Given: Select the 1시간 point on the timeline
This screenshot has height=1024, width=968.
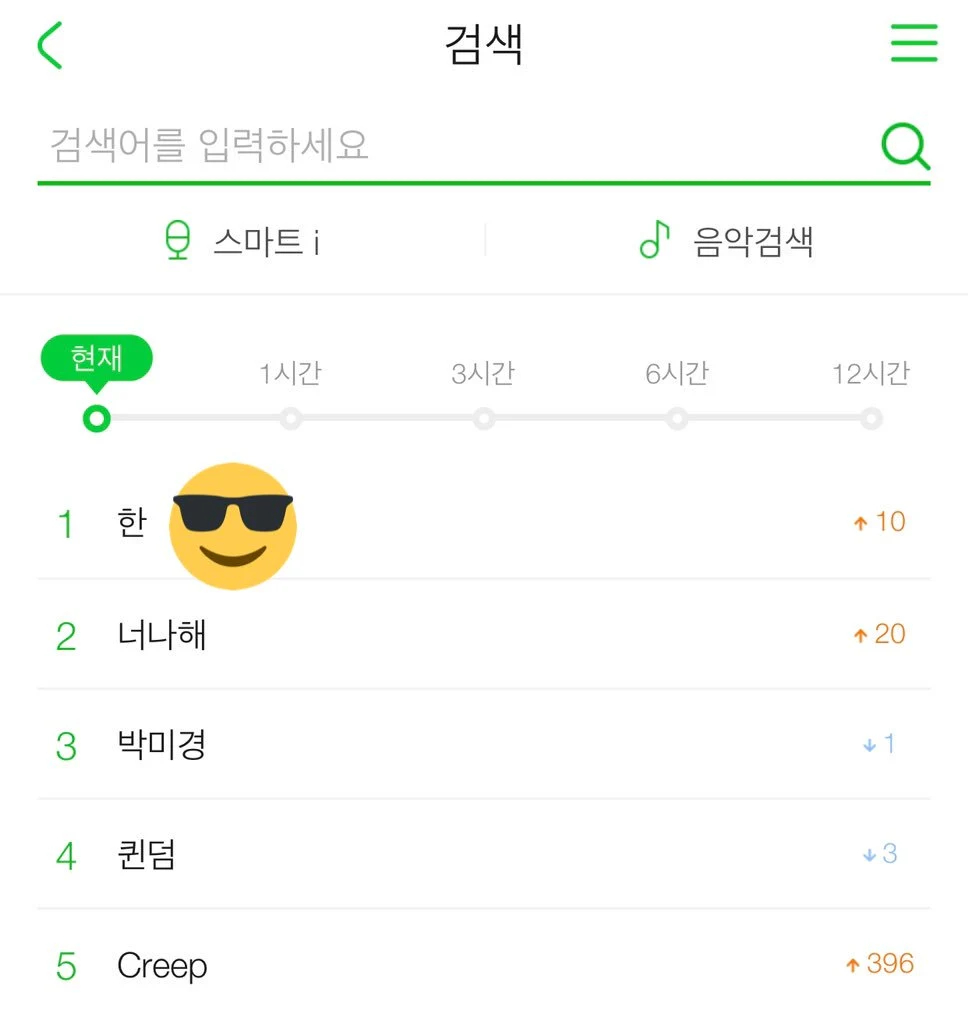Looking at the screenshot, I should click(x=290, y=418).
